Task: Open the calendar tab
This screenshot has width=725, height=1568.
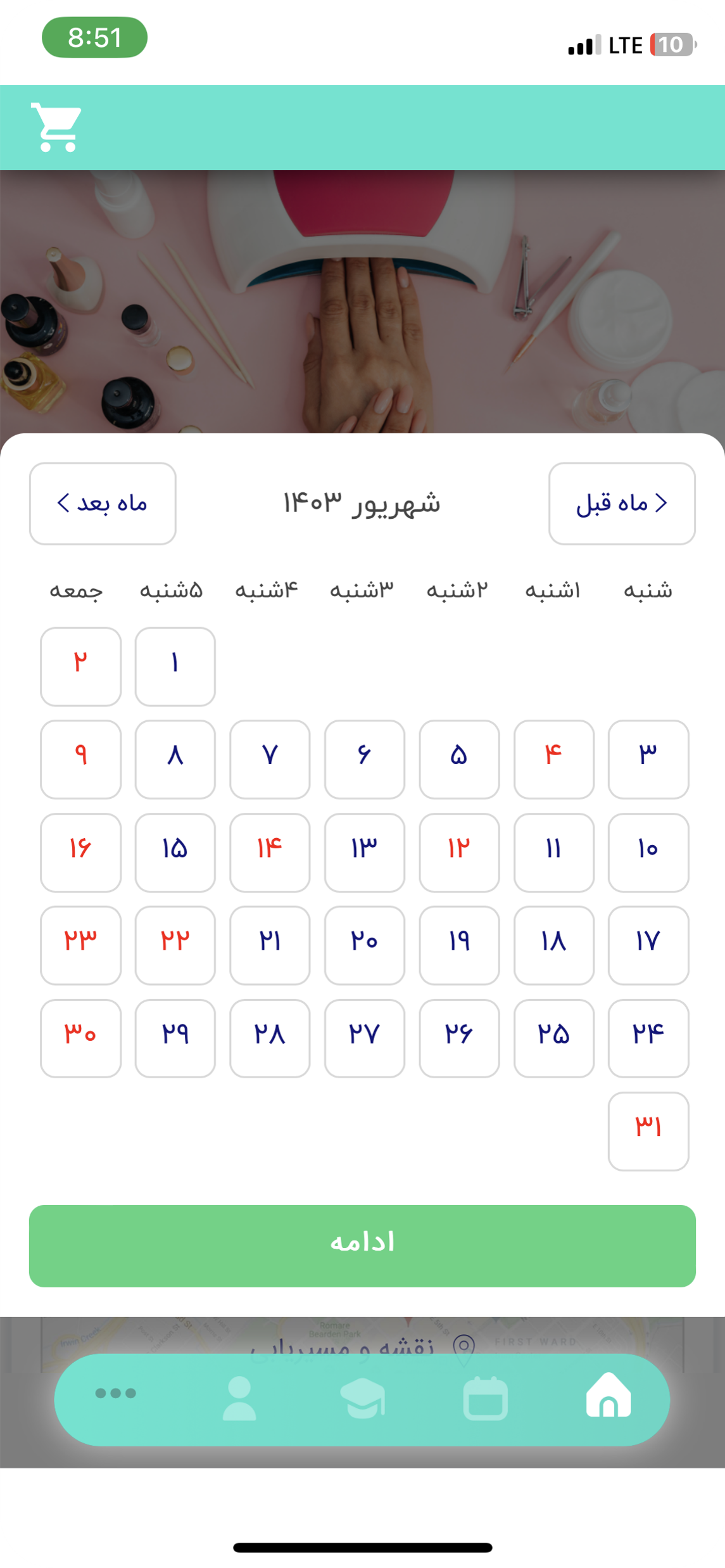Action: (x=486, y=1398)
